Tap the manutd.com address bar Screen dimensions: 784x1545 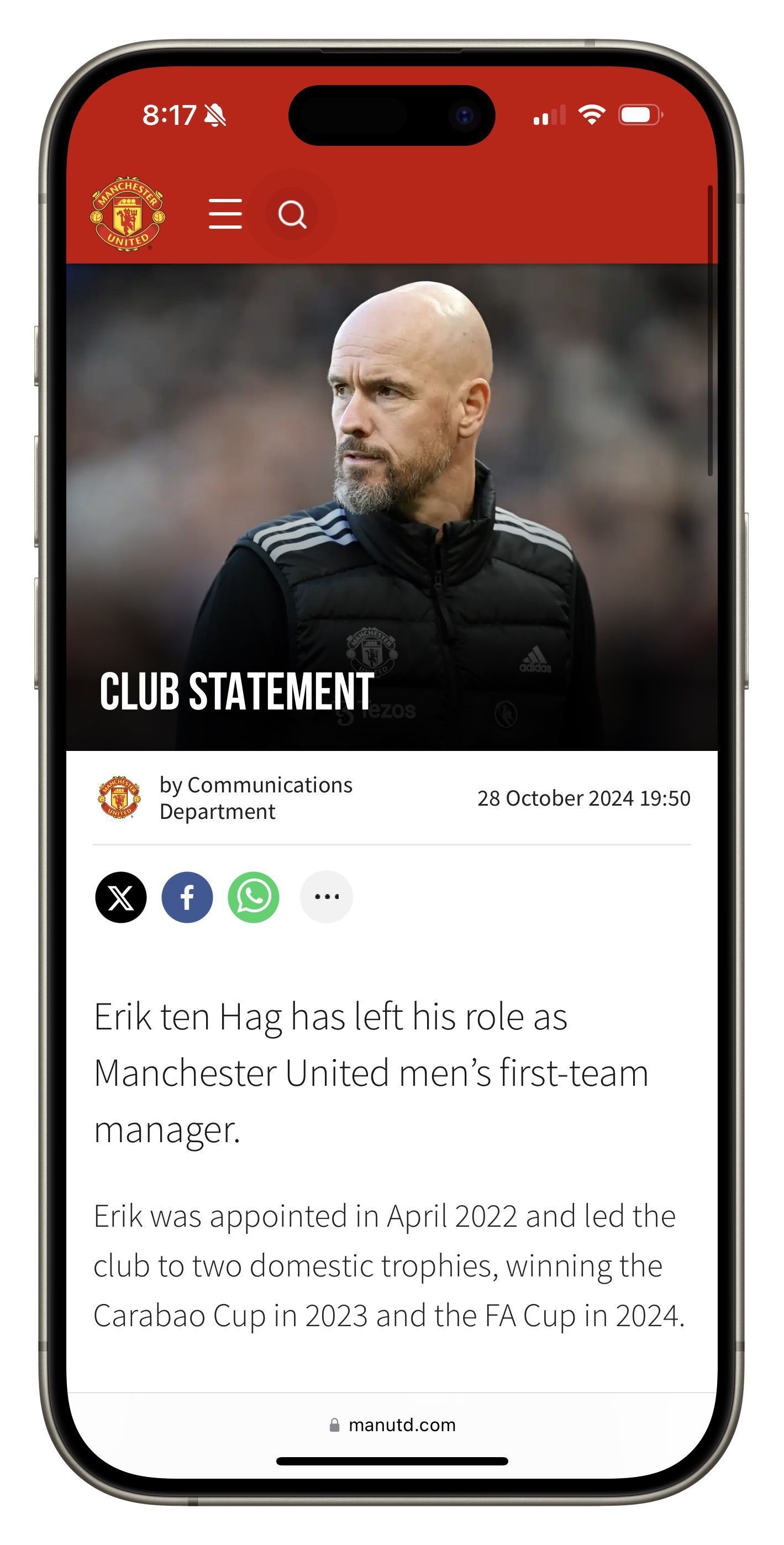[x=392, y=1425]
